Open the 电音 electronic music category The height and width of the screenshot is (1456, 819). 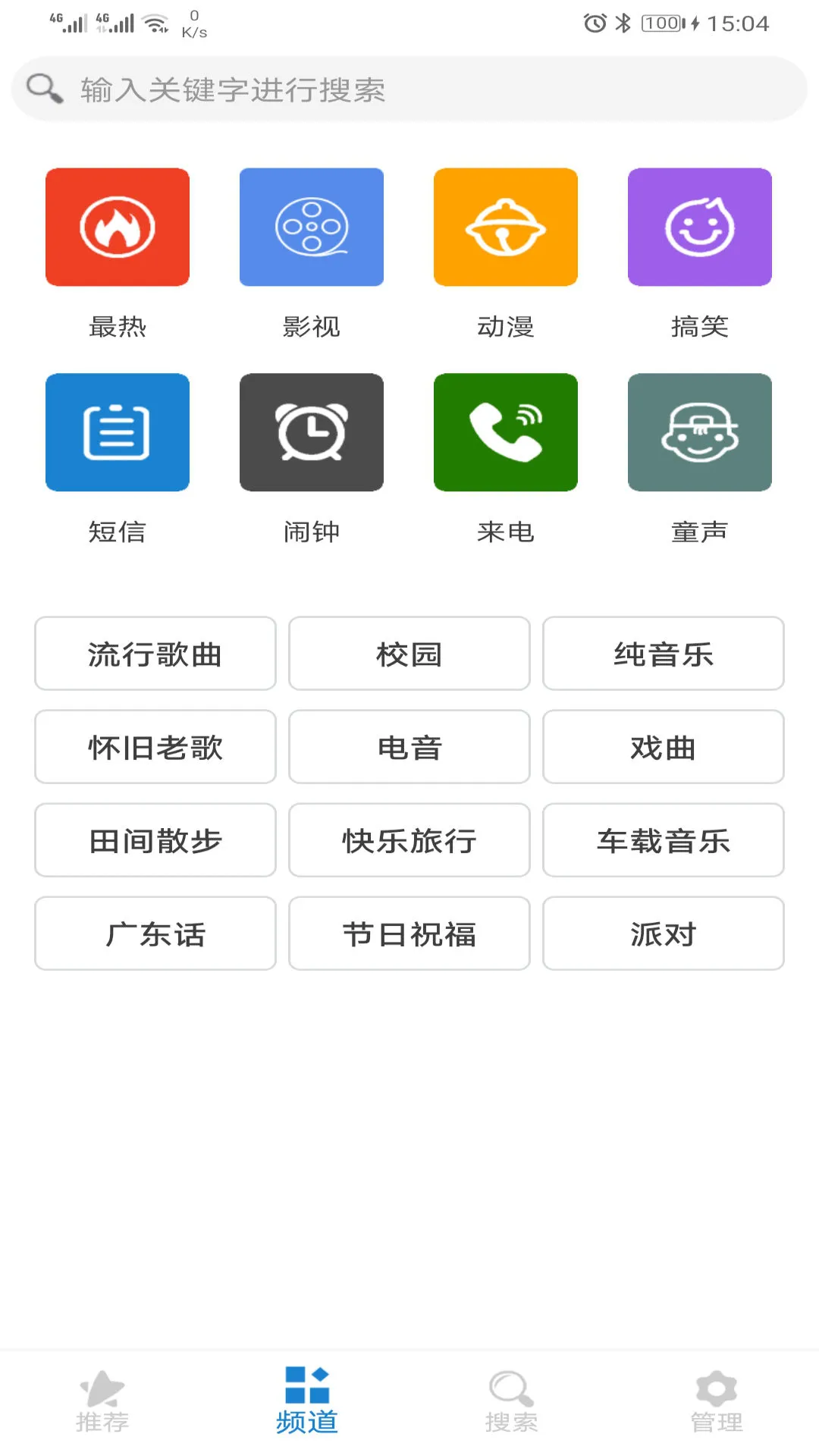[x=409, y=747]
